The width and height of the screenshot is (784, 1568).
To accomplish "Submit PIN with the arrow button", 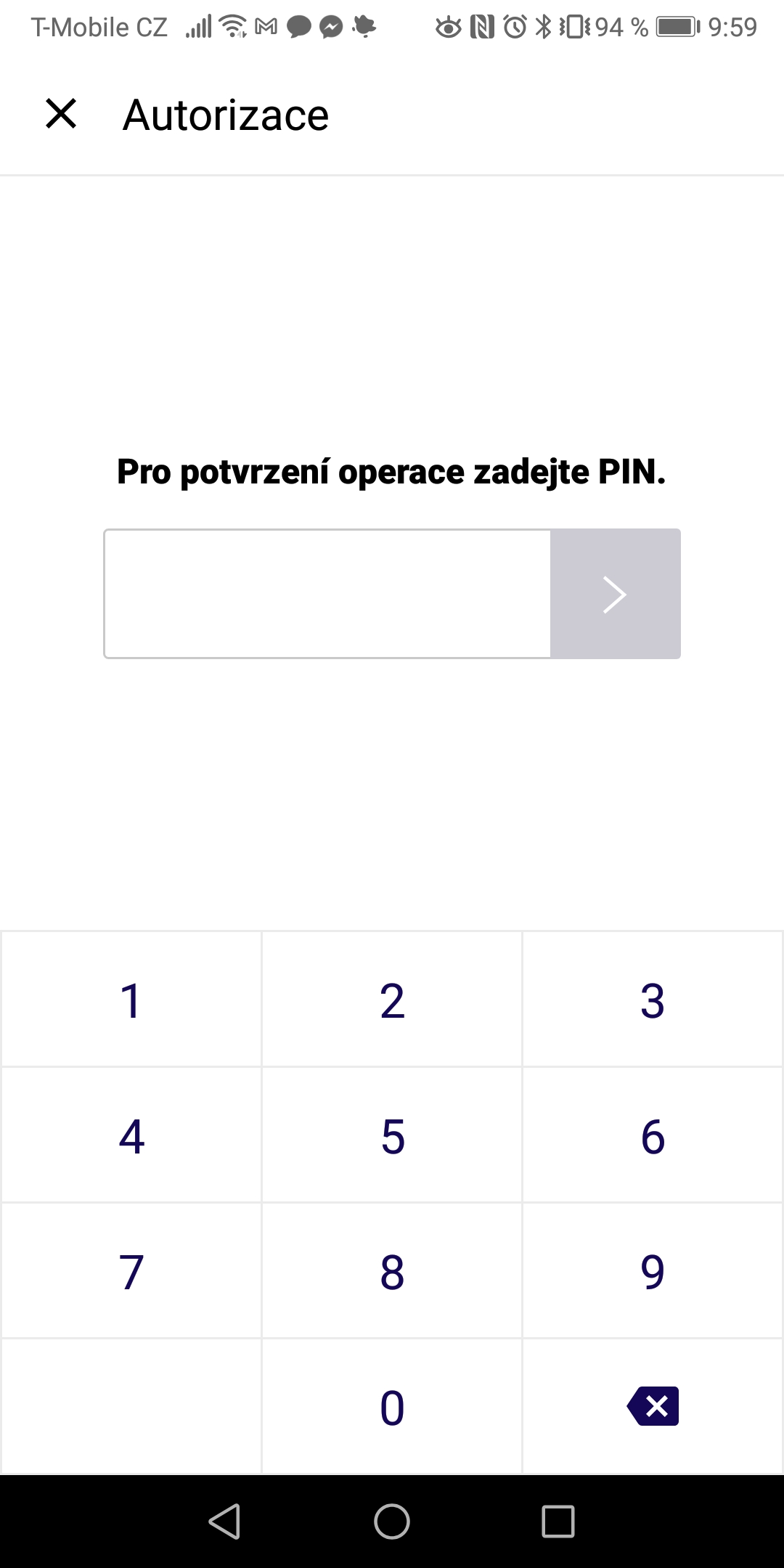I will click(616, 594).
